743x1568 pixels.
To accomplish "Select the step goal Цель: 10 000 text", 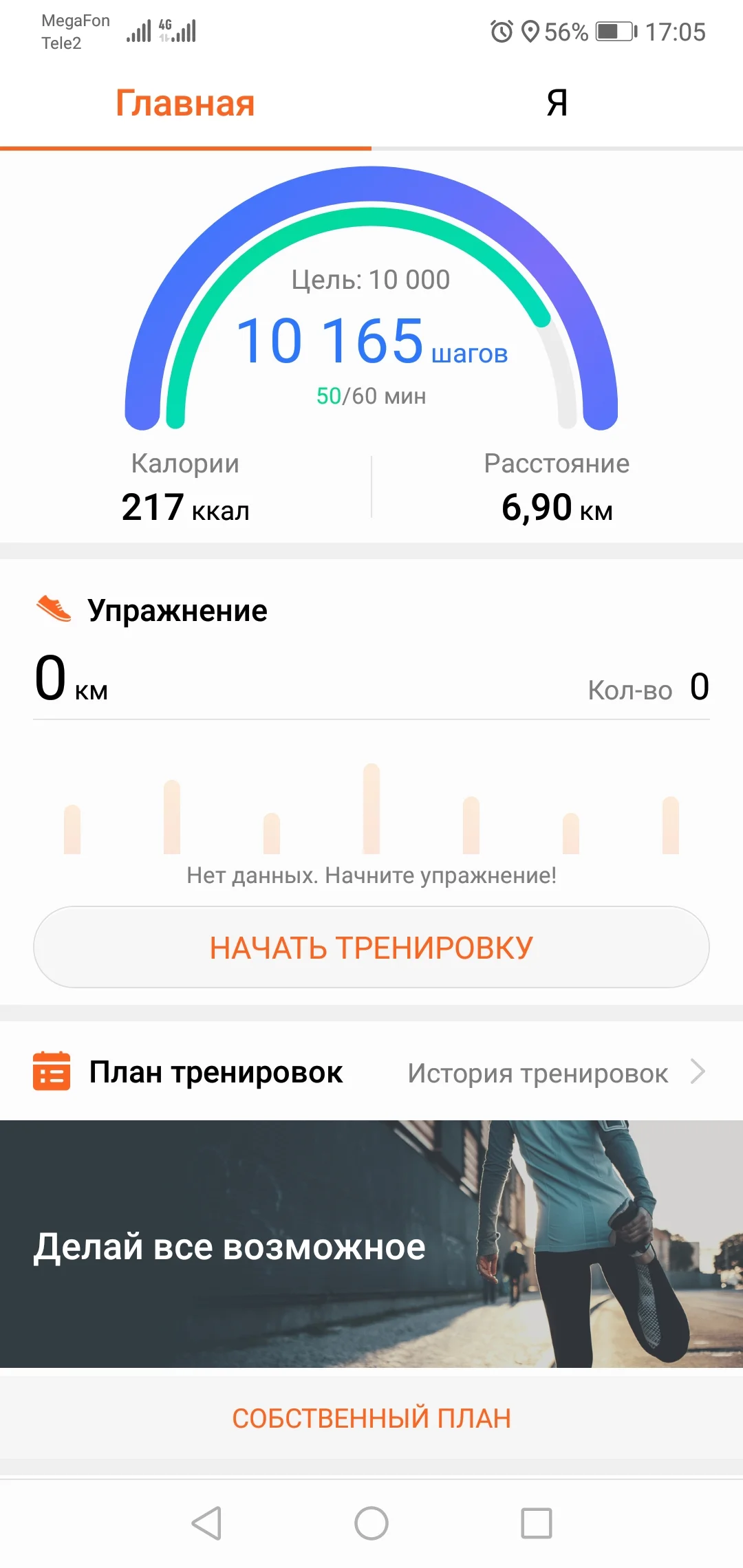I will click(370, 280).
